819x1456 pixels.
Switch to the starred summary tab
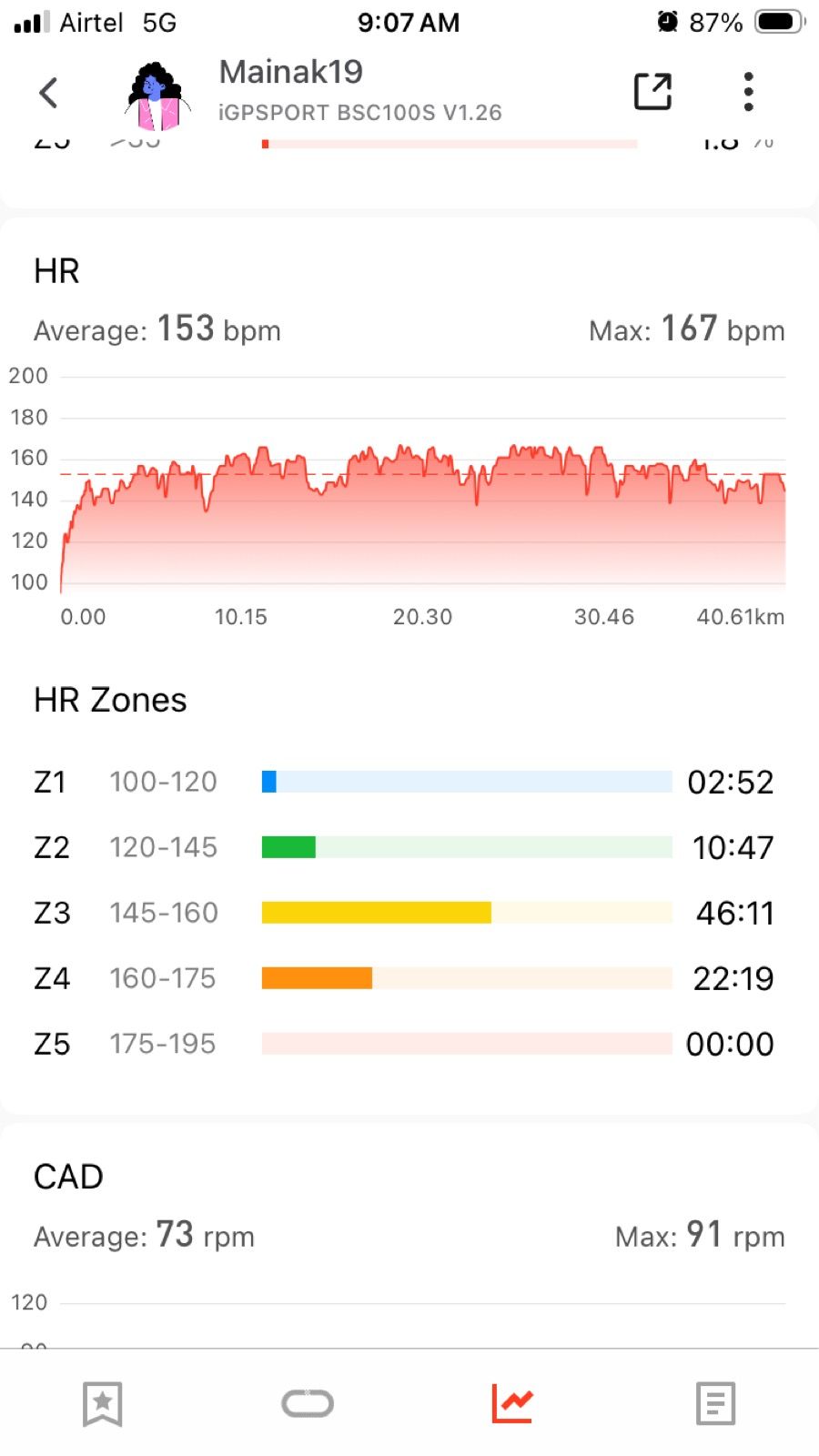click(x=103, y=1403)
